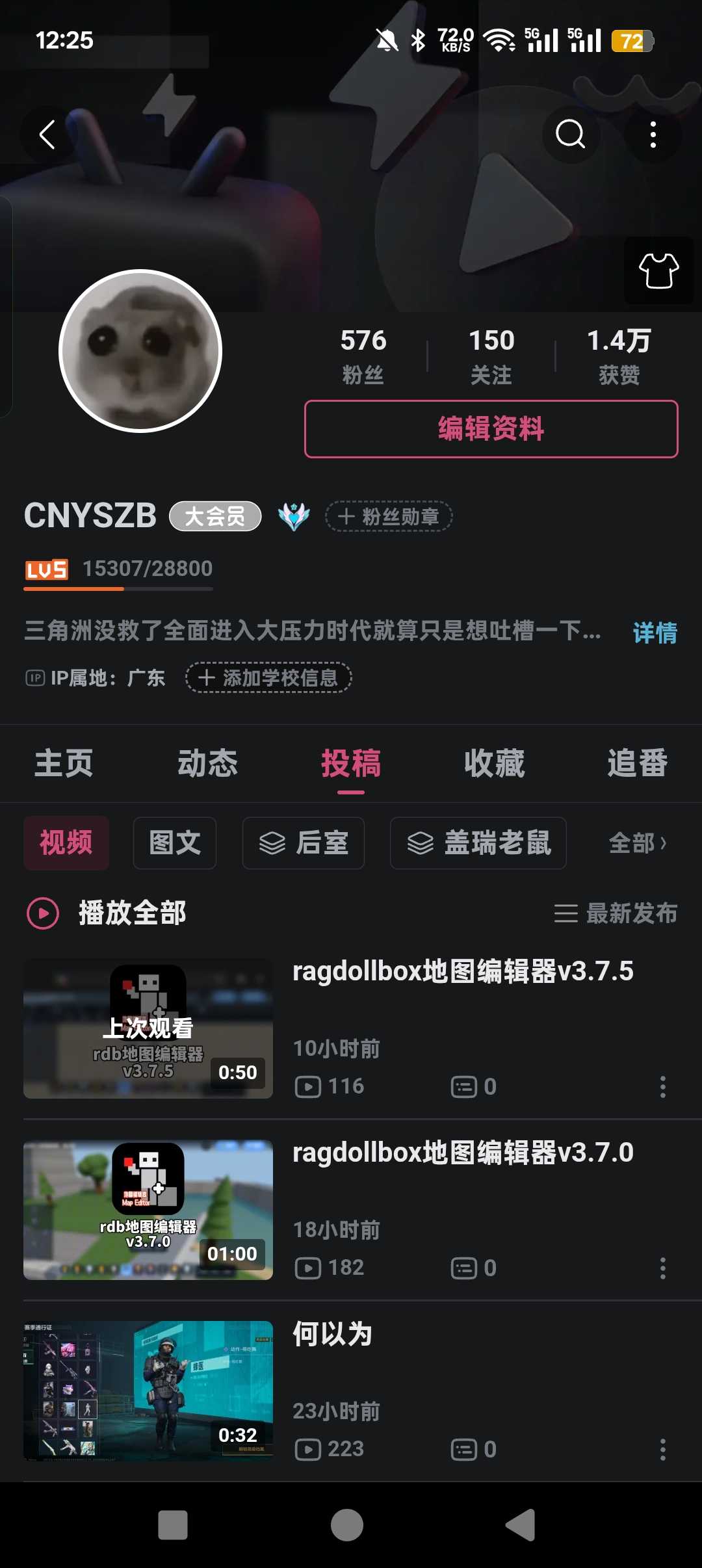Go back using the top-left arrow
The width and height of the screenshot is (702, 1568).
[47, 135]
